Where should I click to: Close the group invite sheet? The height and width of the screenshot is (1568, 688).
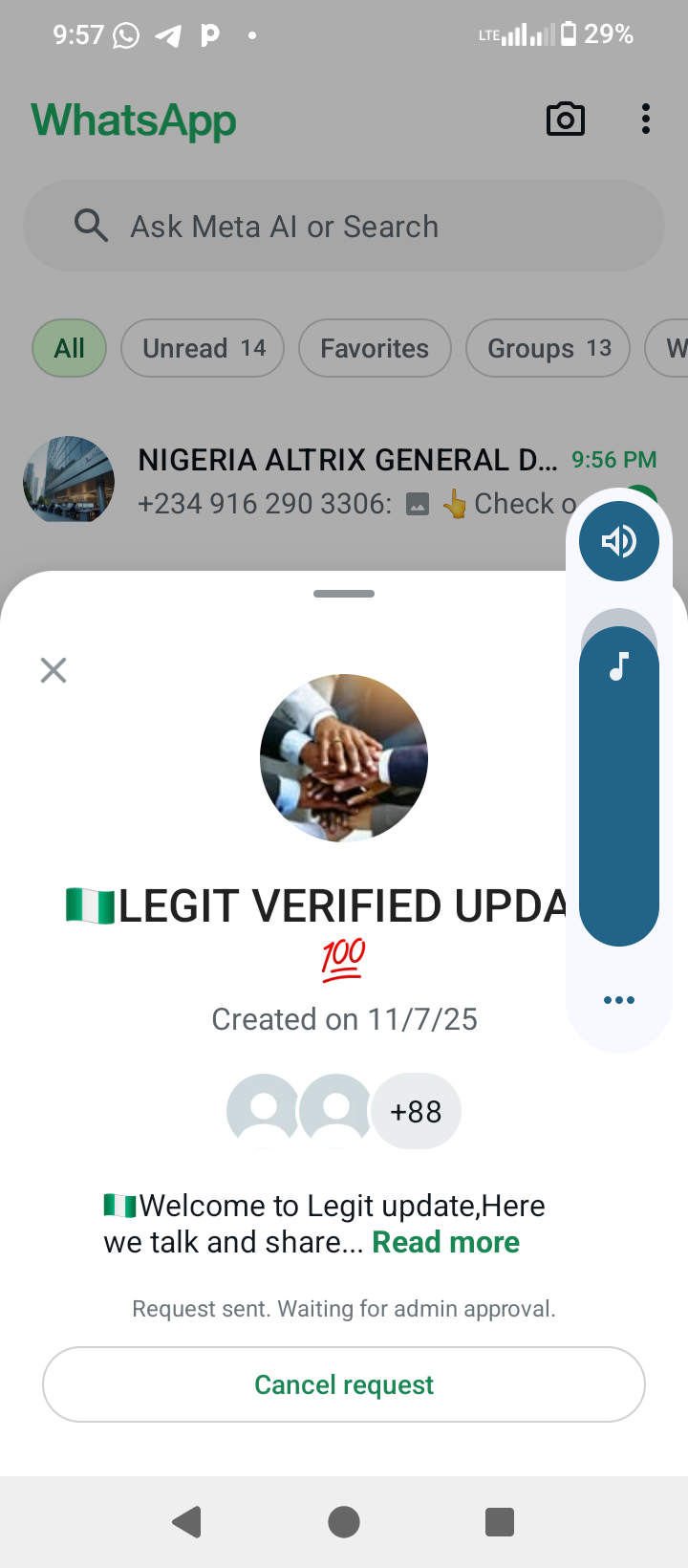coord(54,670)
